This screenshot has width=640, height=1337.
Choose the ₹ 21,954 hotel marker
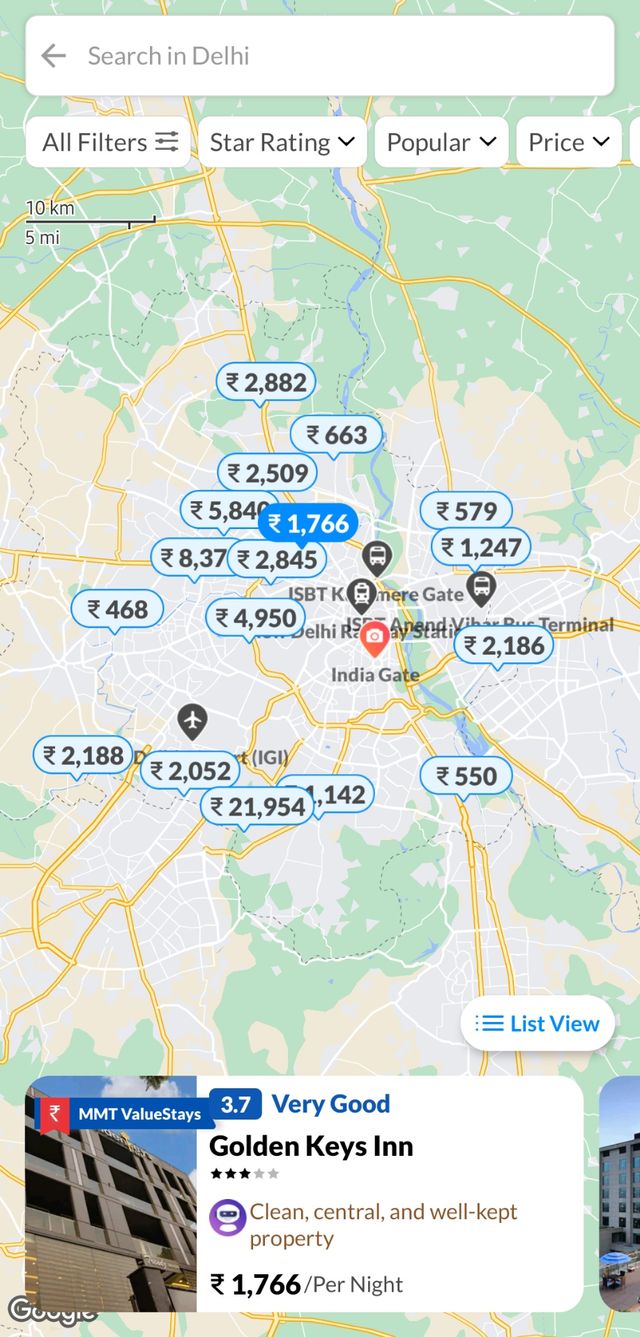pos(257,806)
